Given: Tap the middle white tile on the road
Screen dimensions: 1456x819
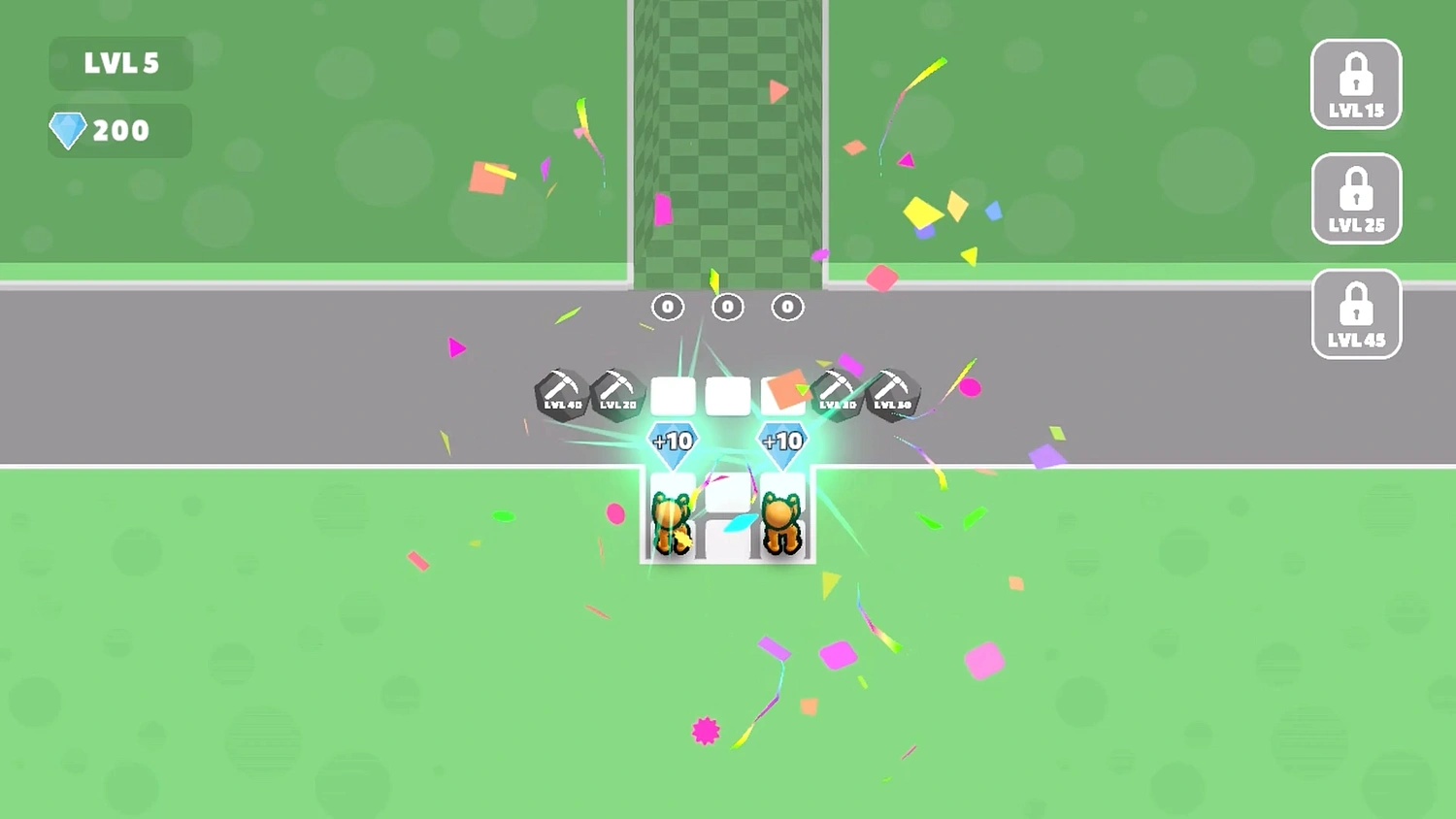Looking at the screenshot, I should coord(727,396).
